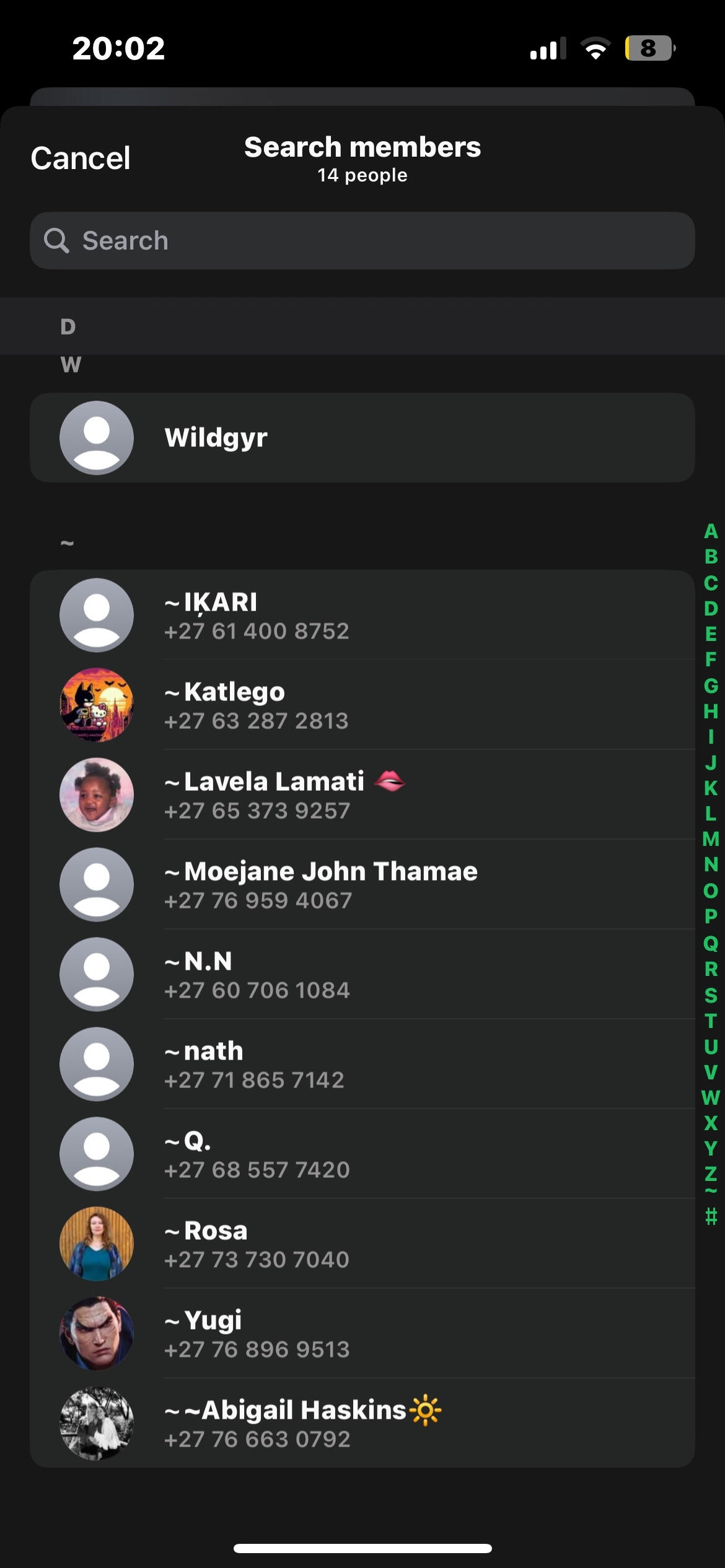Open member Wildgyr

362,438
